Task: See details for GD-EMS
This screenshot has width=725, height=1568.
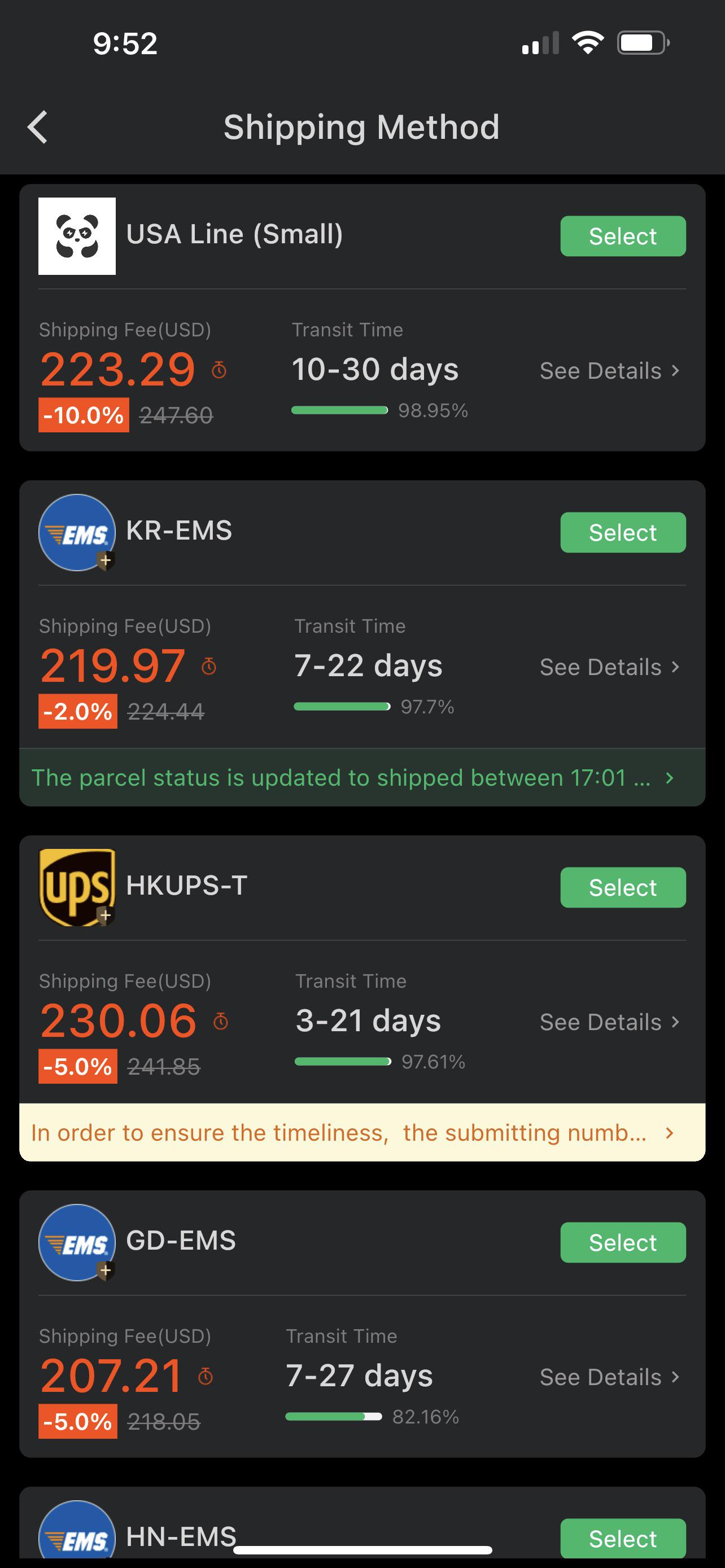Action: 609,1377
